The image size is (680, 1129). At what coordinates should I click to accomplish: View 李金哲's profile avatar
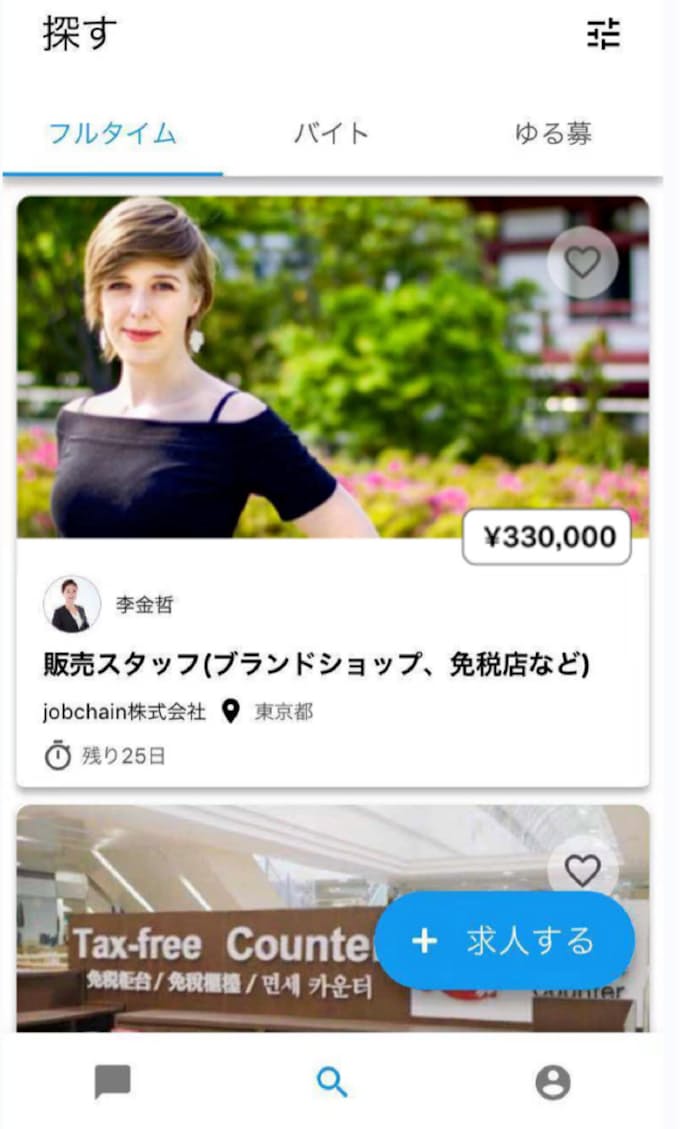pyautogui.click(x=71, y=604)
